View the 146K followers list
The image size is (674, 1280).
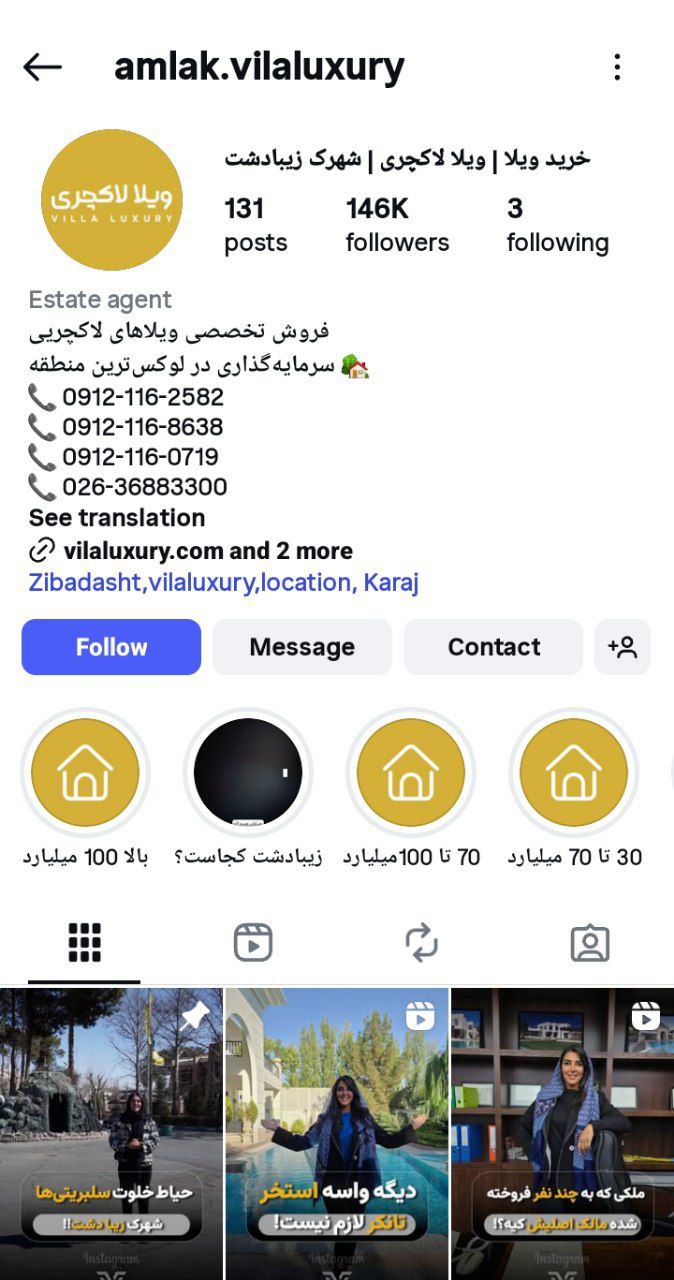397,225
